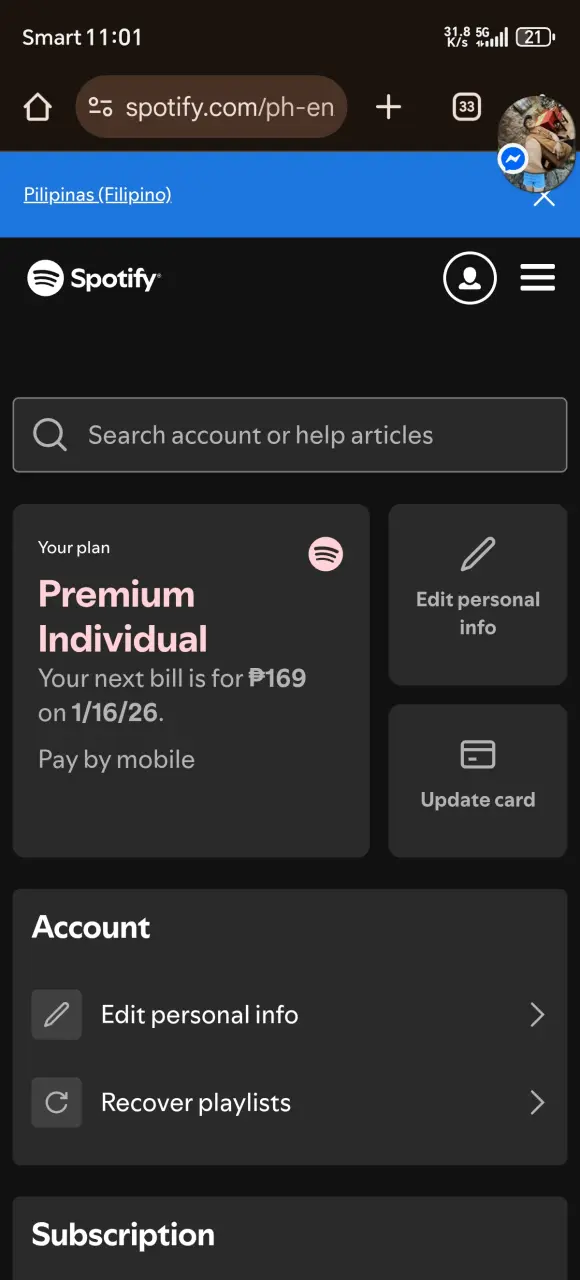Tap the spotify.com address bar
580x1280 pixels.
pos(211,107)
